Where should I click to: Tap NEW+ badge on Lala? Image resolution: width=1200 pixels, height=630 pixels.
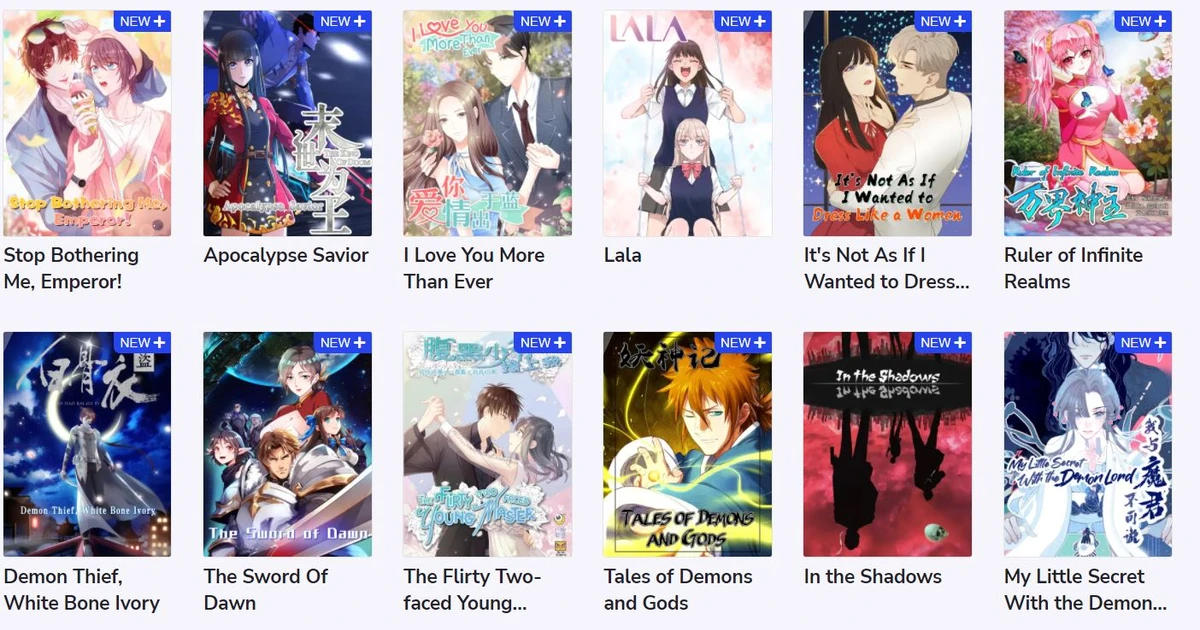pyautogui.click(x=742, y=21)
